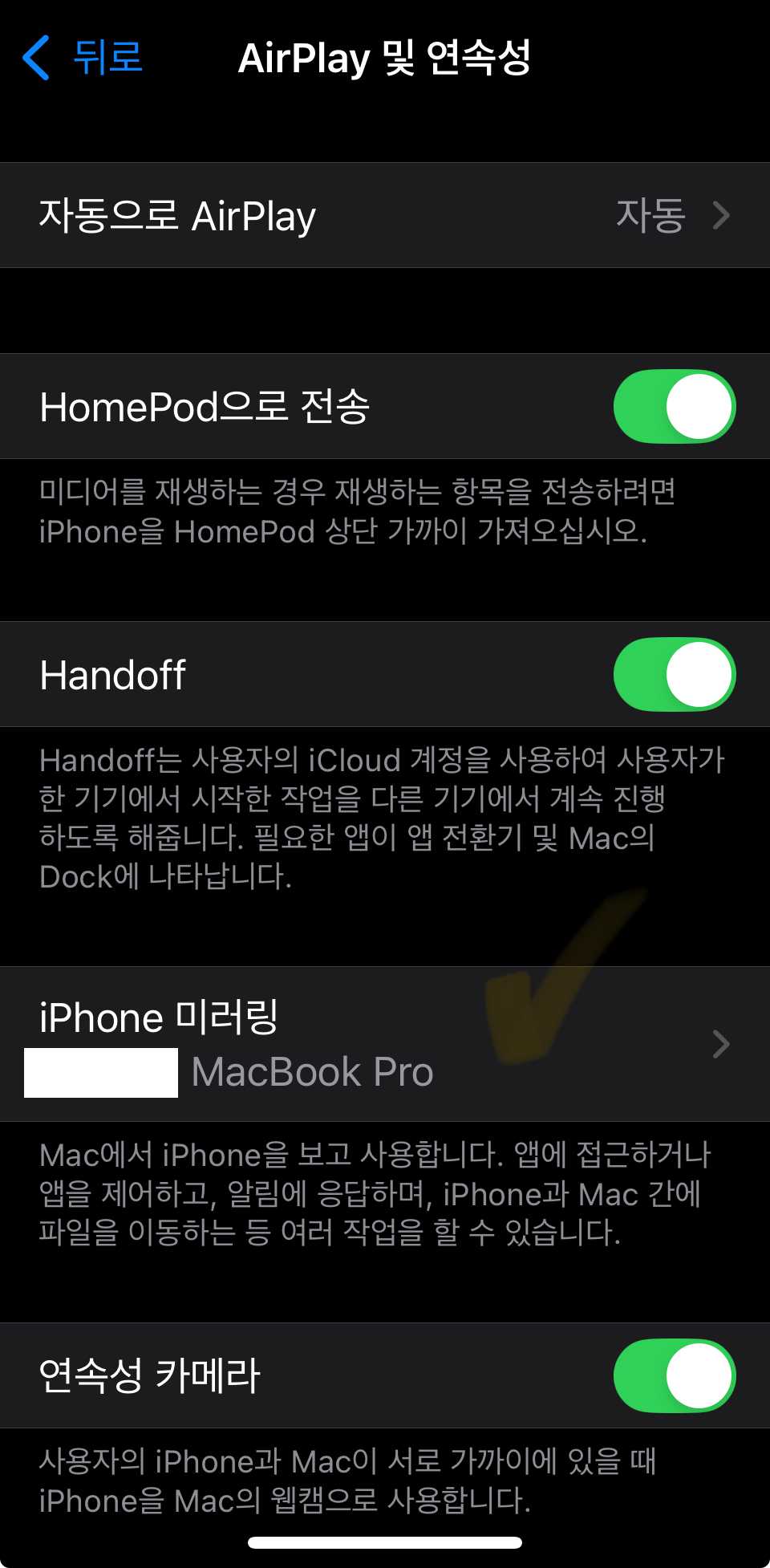Open the 자동으로 AirPlay setting
This screenshot has width=770, height=1568.
(385, 215)
